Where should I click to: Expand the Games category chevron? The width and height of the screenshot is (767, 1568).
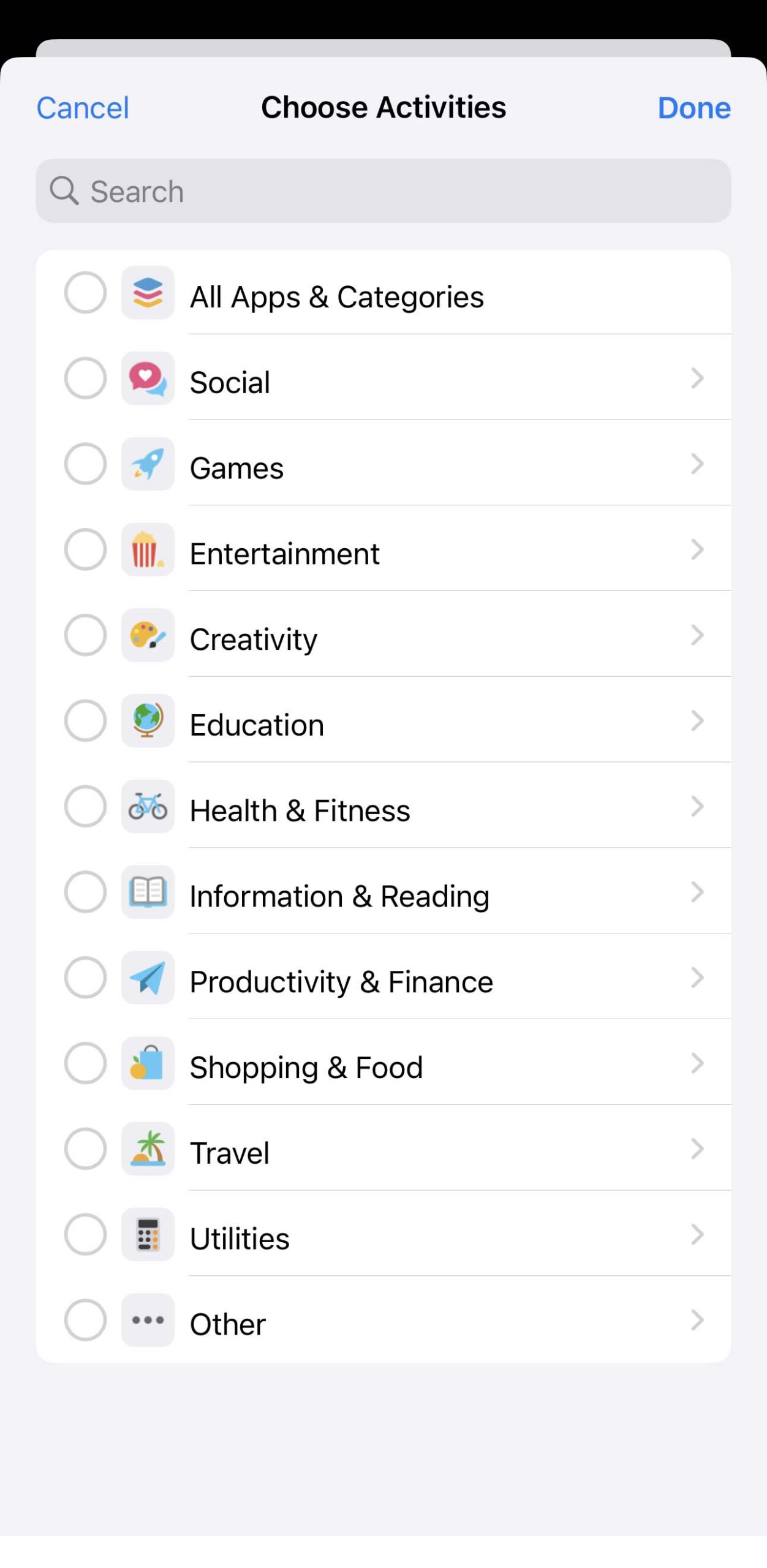coord(697,464)
